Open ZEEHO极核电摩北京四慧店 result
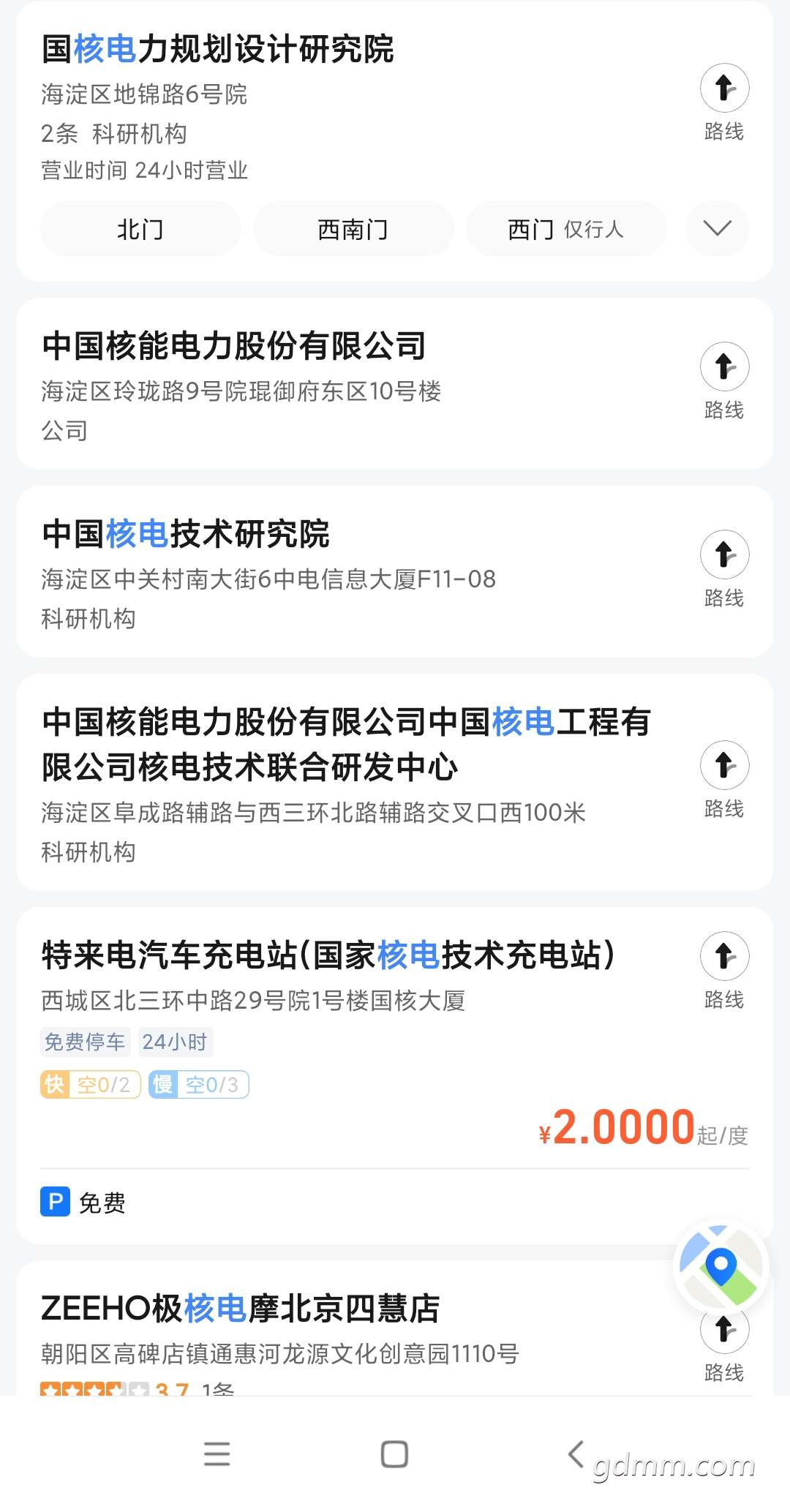790x1512 pixels. [x=240, y=1309]
